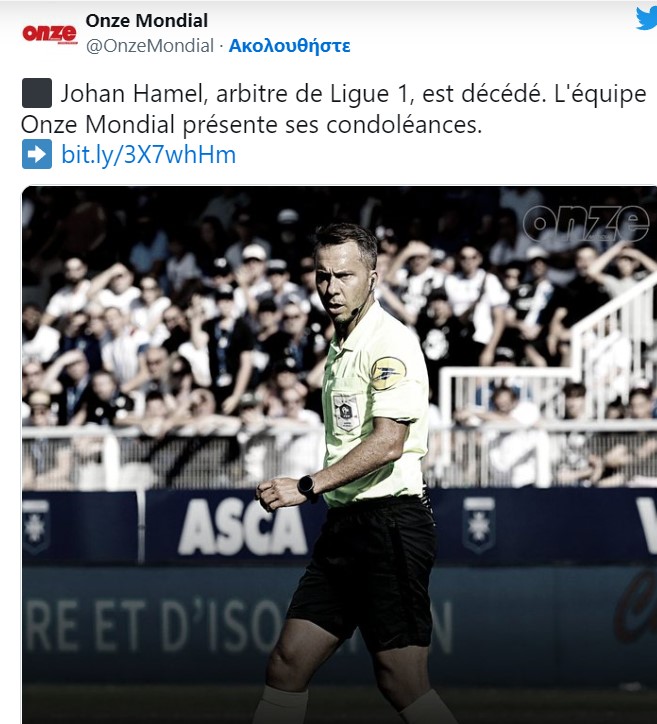Open the Twitter bird icon
The image size is (657, 724).
pyautogui.click(x=646, y=18)
